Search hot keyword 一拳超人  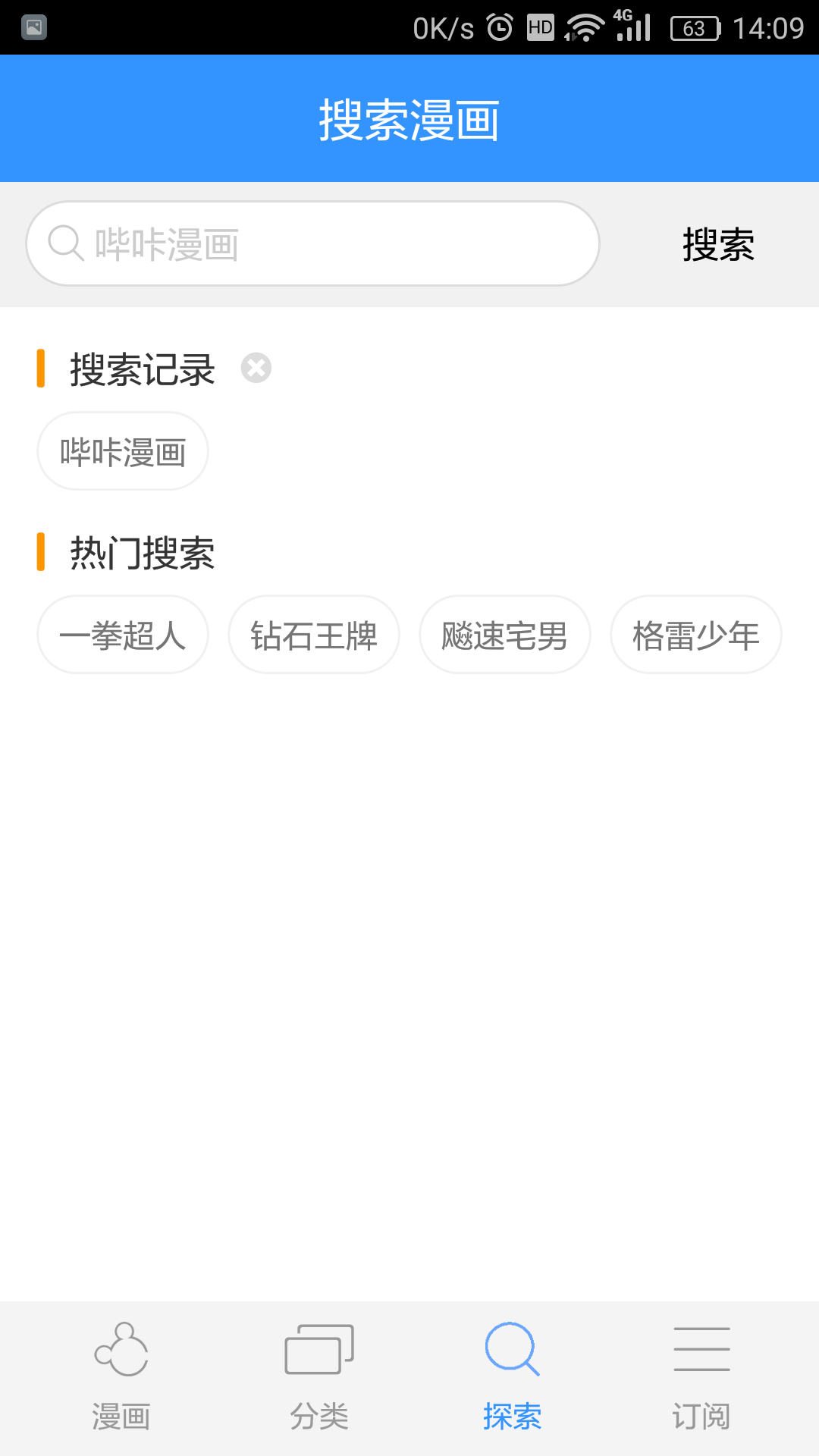(x=123, y=635)
